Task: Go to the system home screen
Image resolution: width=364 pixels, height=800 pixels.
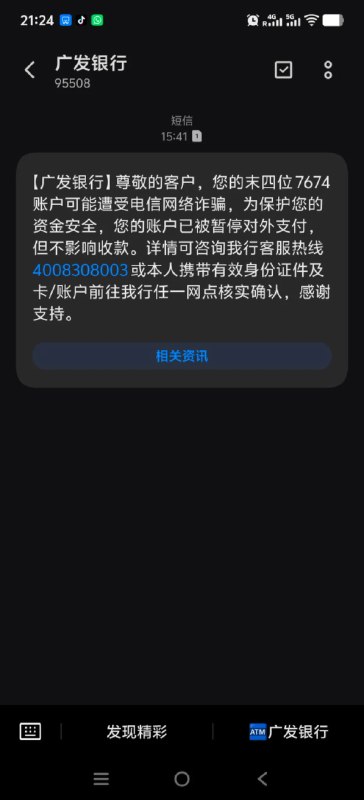Action: click(182, 779)
